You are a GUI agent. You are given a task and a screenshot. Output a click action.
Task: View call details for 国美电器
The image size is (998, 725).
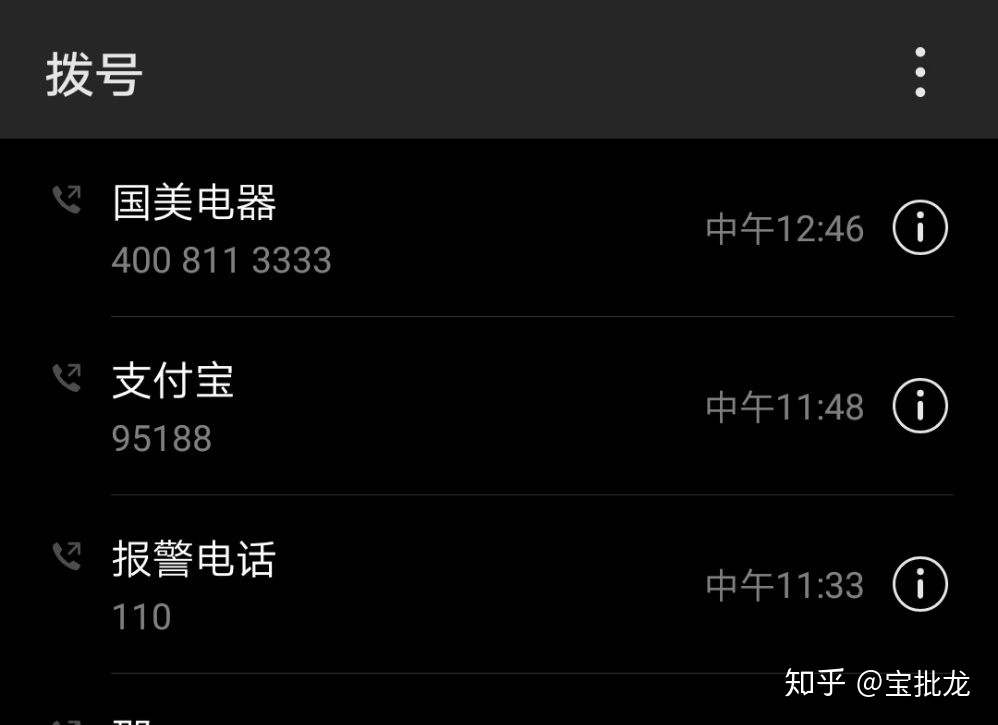[x=919, y=229]
